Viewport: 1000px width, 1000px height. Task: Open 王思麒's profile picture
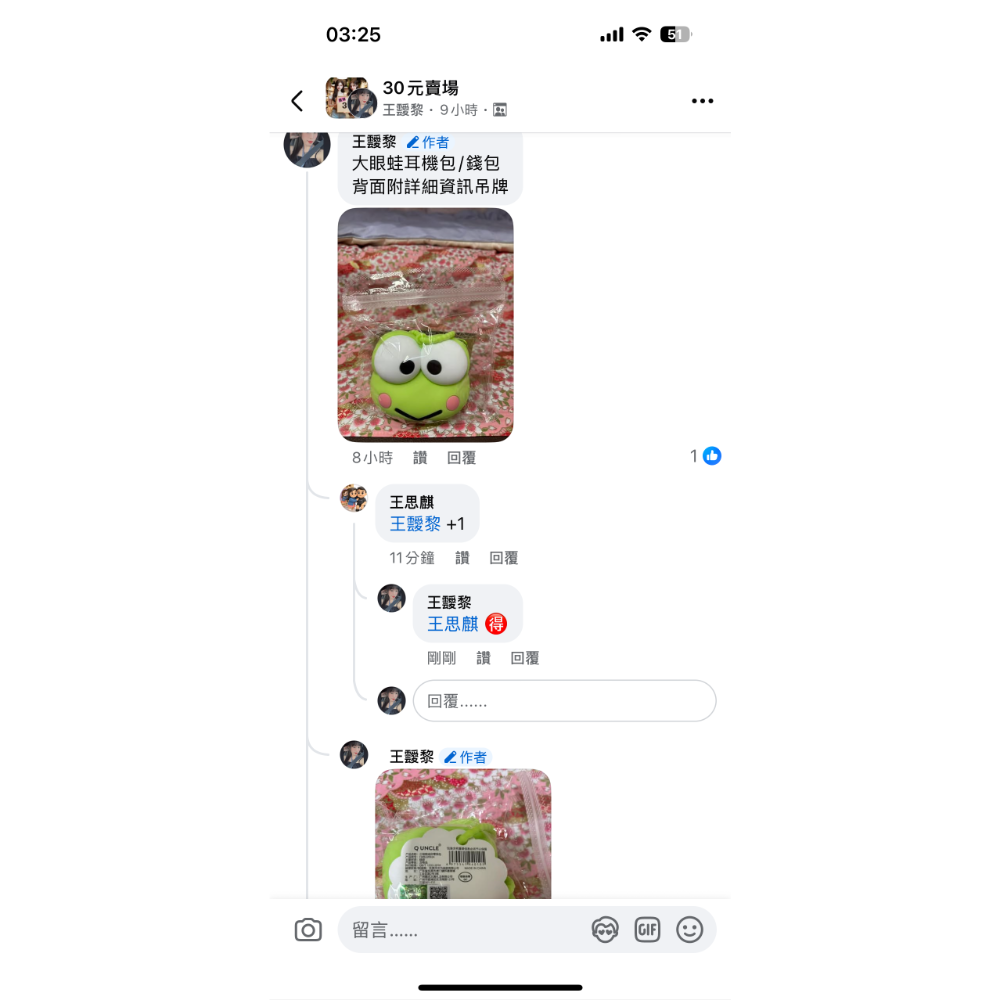354,498
